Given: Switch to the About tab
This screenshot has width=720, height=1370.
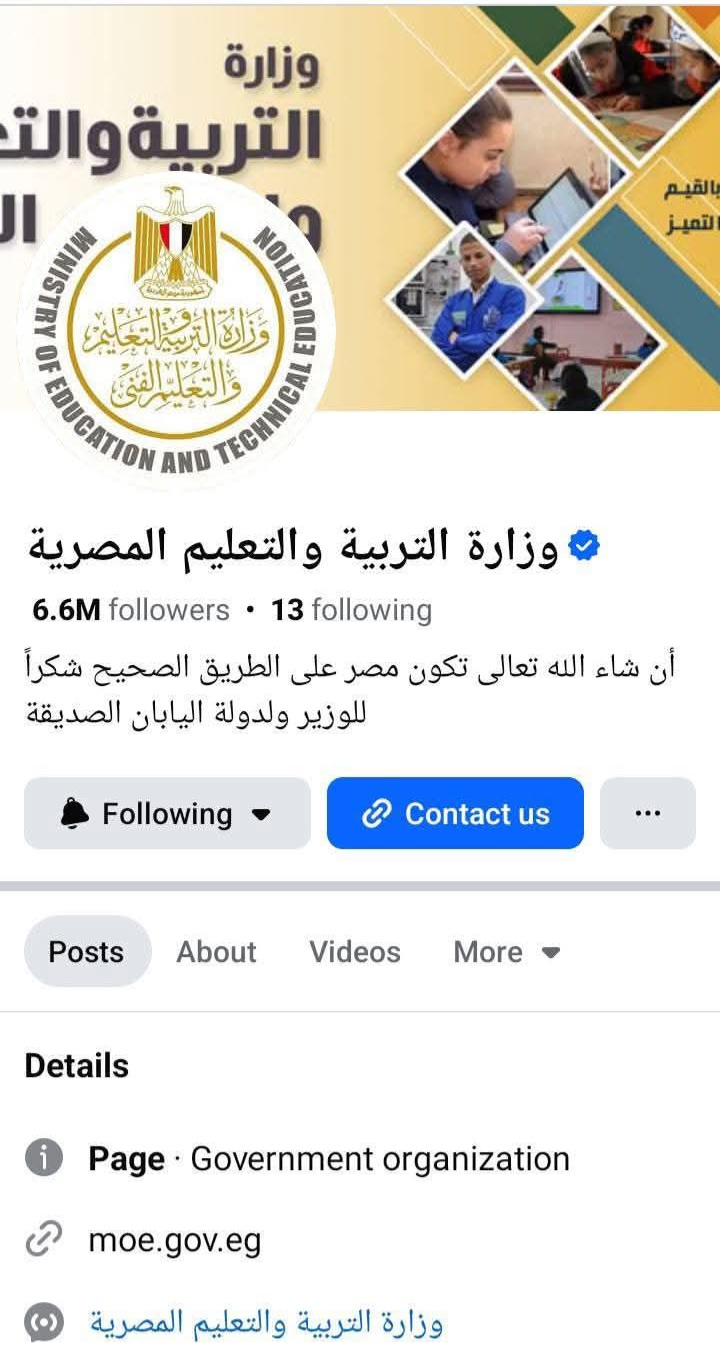Looking at the screenshot, I should (x=216, y=951).
